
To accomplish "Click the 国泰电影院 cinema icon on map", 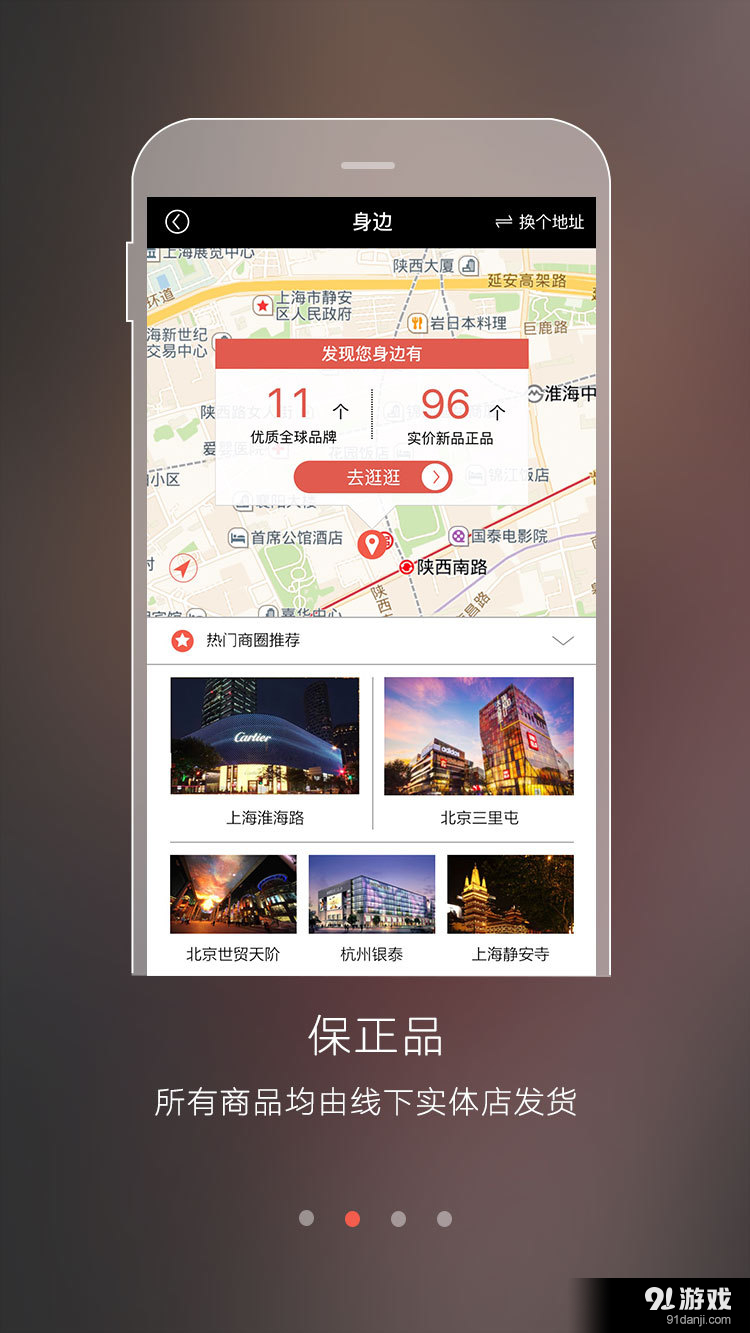I will (x=461, y=536).
